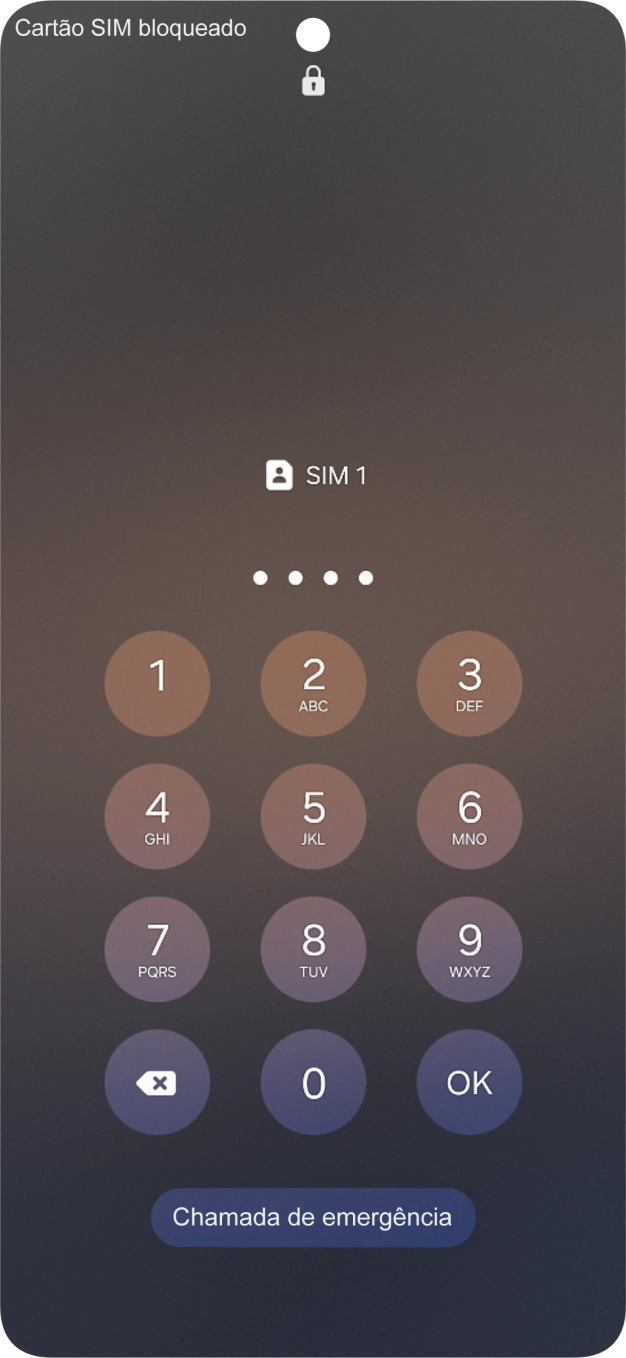Delete the last digit with backspace
626x1358 pixels.
[157, 1083]
